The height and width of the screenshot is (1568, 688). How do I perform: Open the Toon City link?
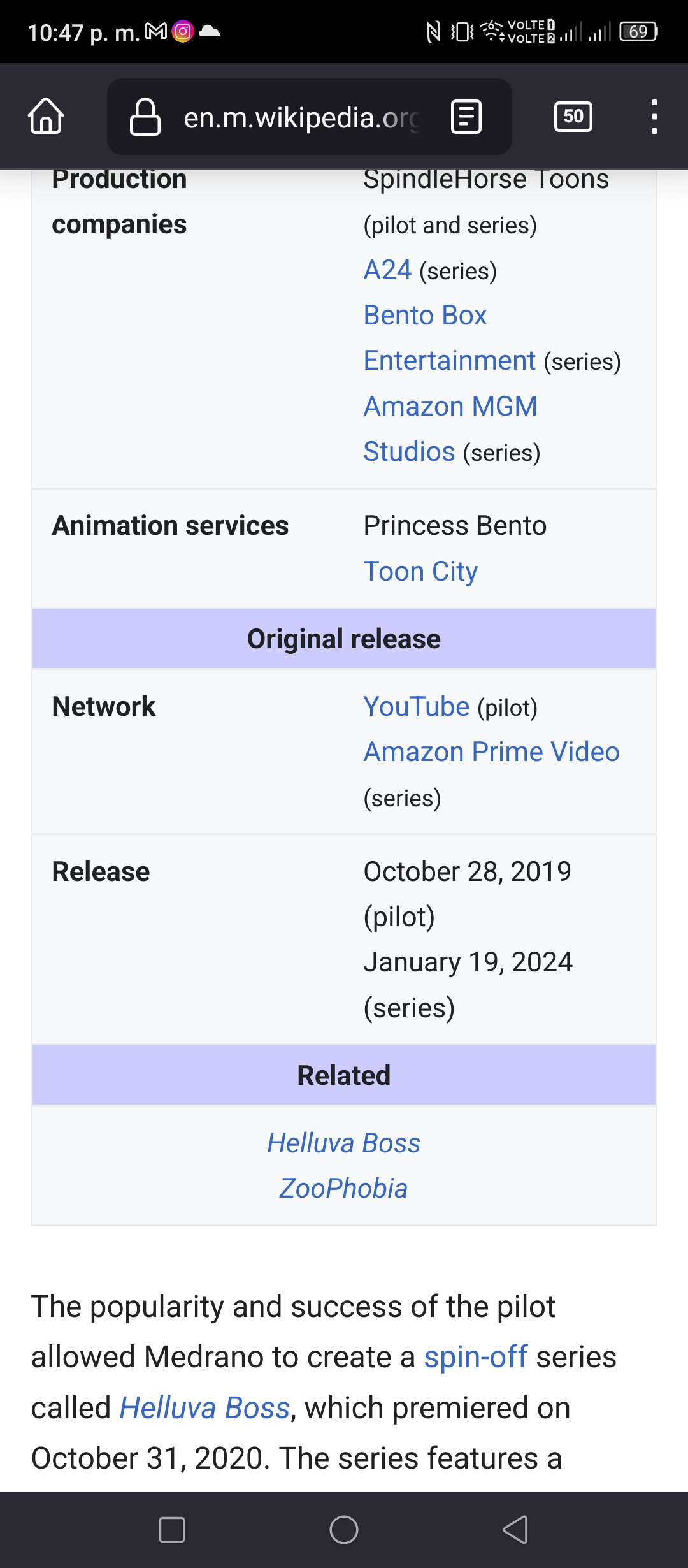point(420,571)
